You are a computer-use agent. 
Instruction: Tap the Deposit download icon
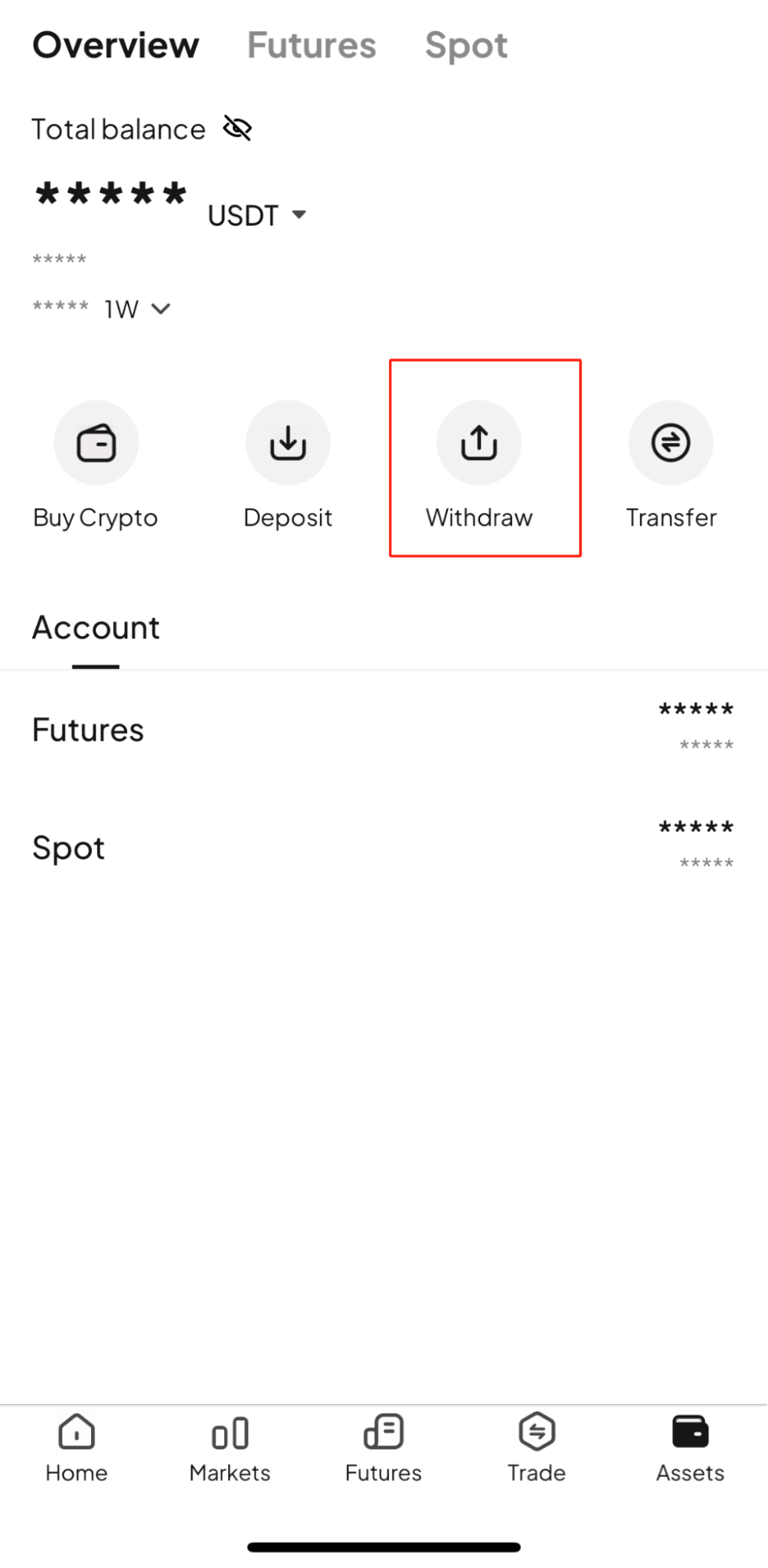(287, 442)
